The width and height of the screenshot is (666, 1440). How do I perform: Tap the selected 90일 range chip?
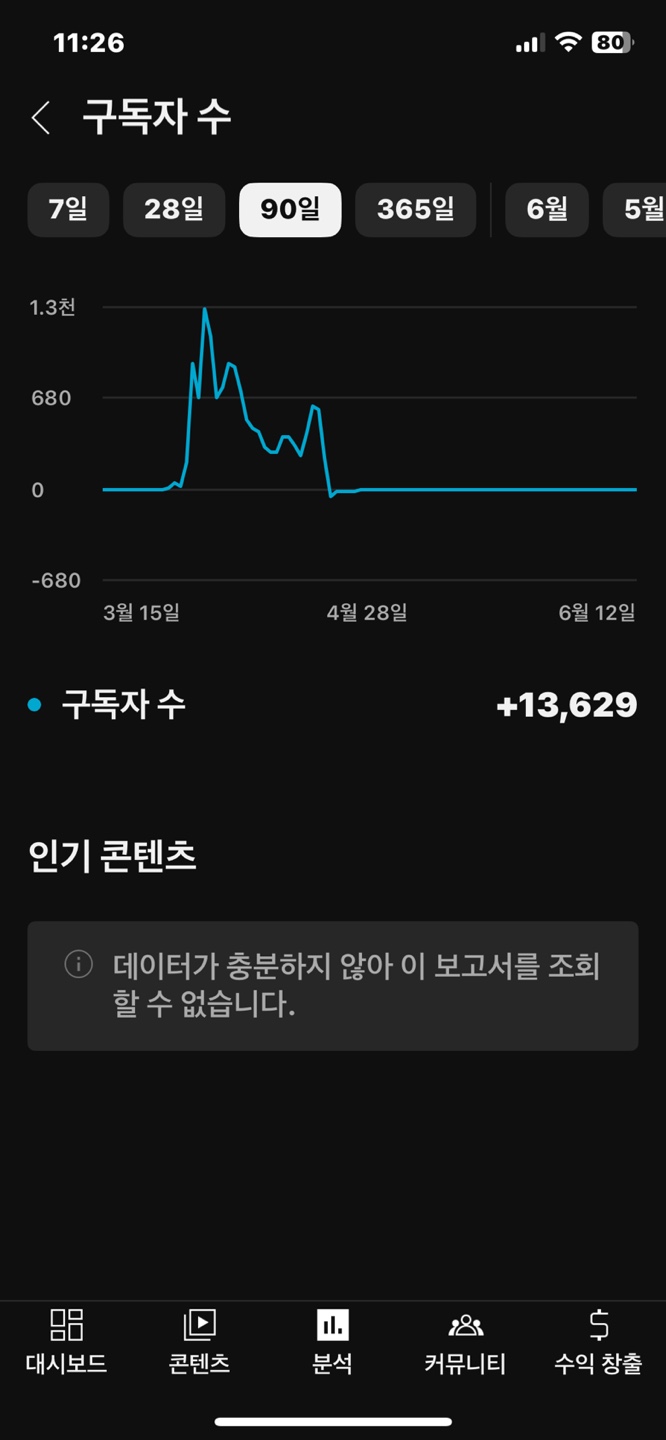pyautogui.click(x=290, y=210)
